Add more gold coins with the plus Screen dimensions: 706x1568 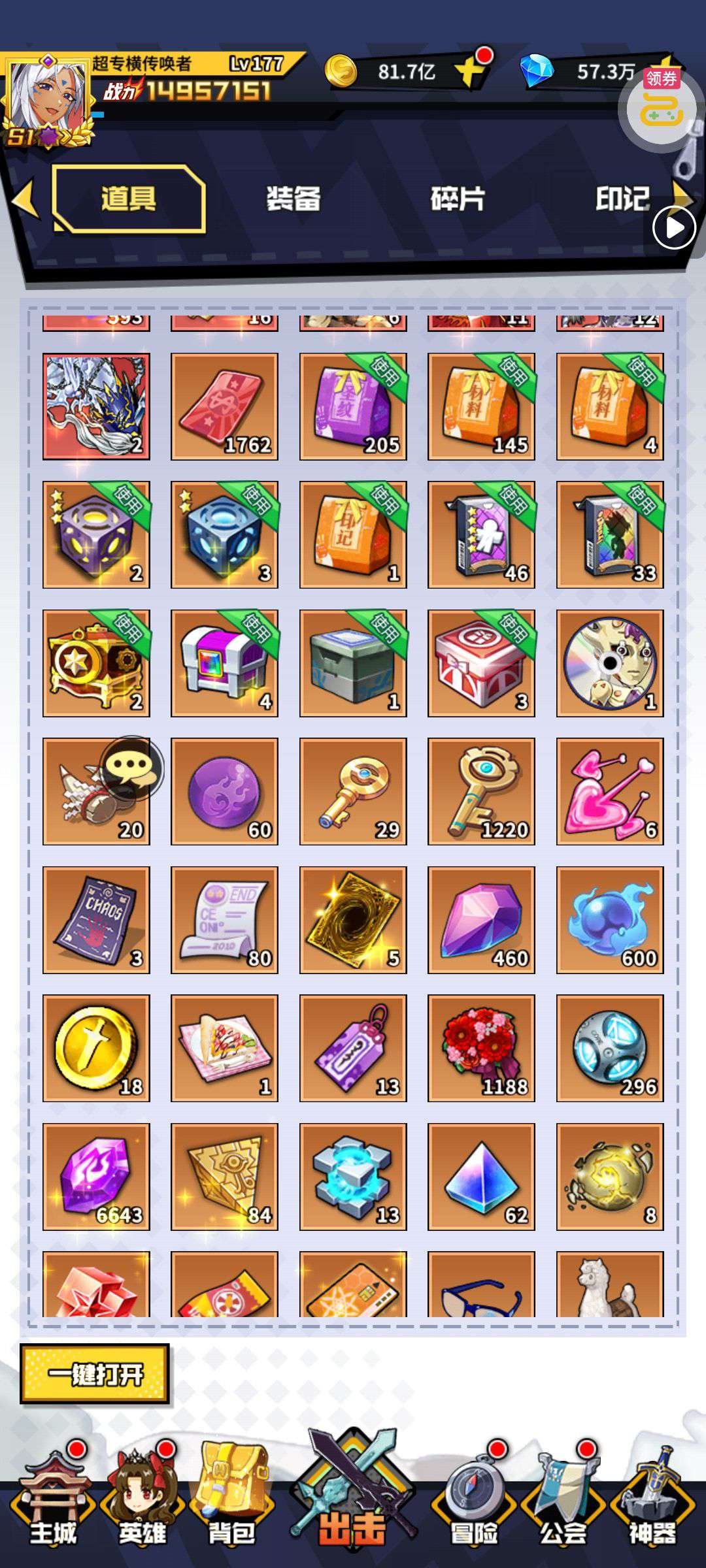[471, 71]
